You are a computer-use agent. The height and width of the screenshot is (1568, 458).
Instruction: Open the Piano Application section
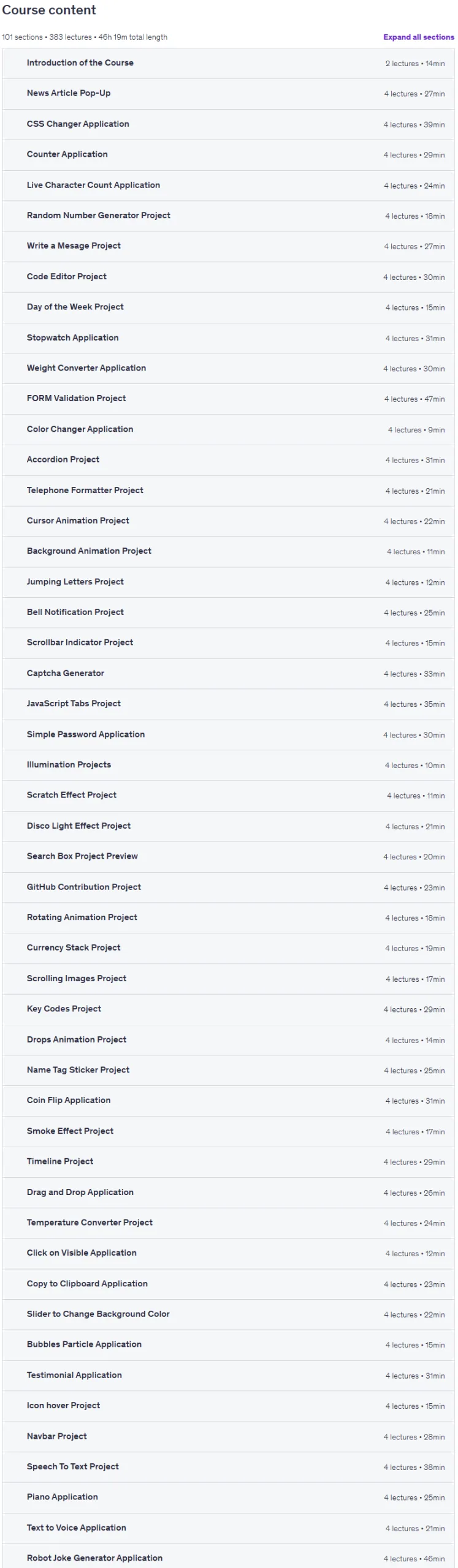point(228,1498)
